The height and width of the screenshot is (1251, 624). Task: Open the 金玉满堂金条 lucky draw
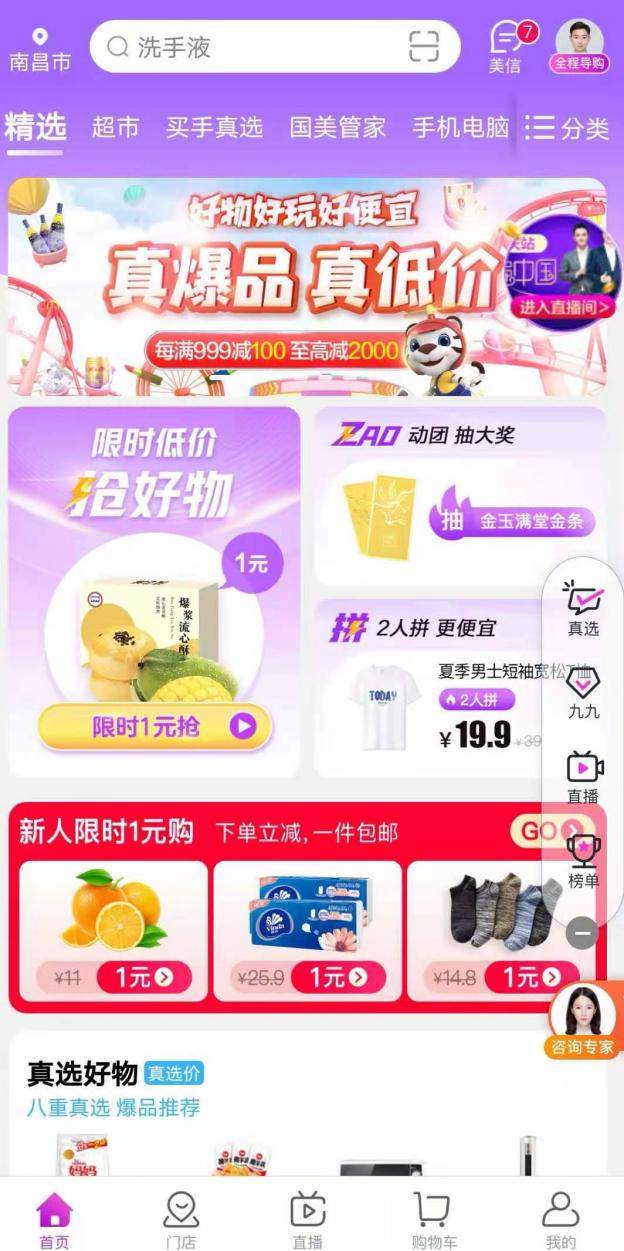(512, 521)
